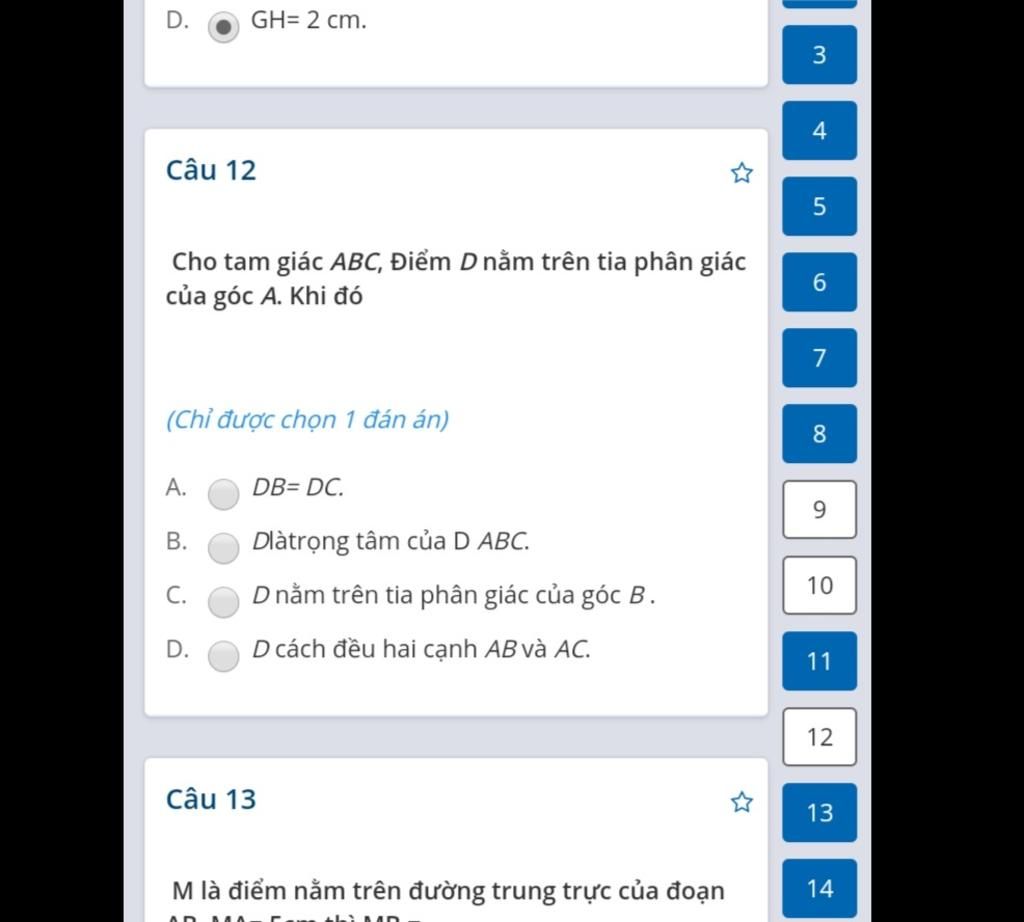Select answer B about trọng tâm của ABC
This screenshot has width=1024, height=922.
[223, 548]
